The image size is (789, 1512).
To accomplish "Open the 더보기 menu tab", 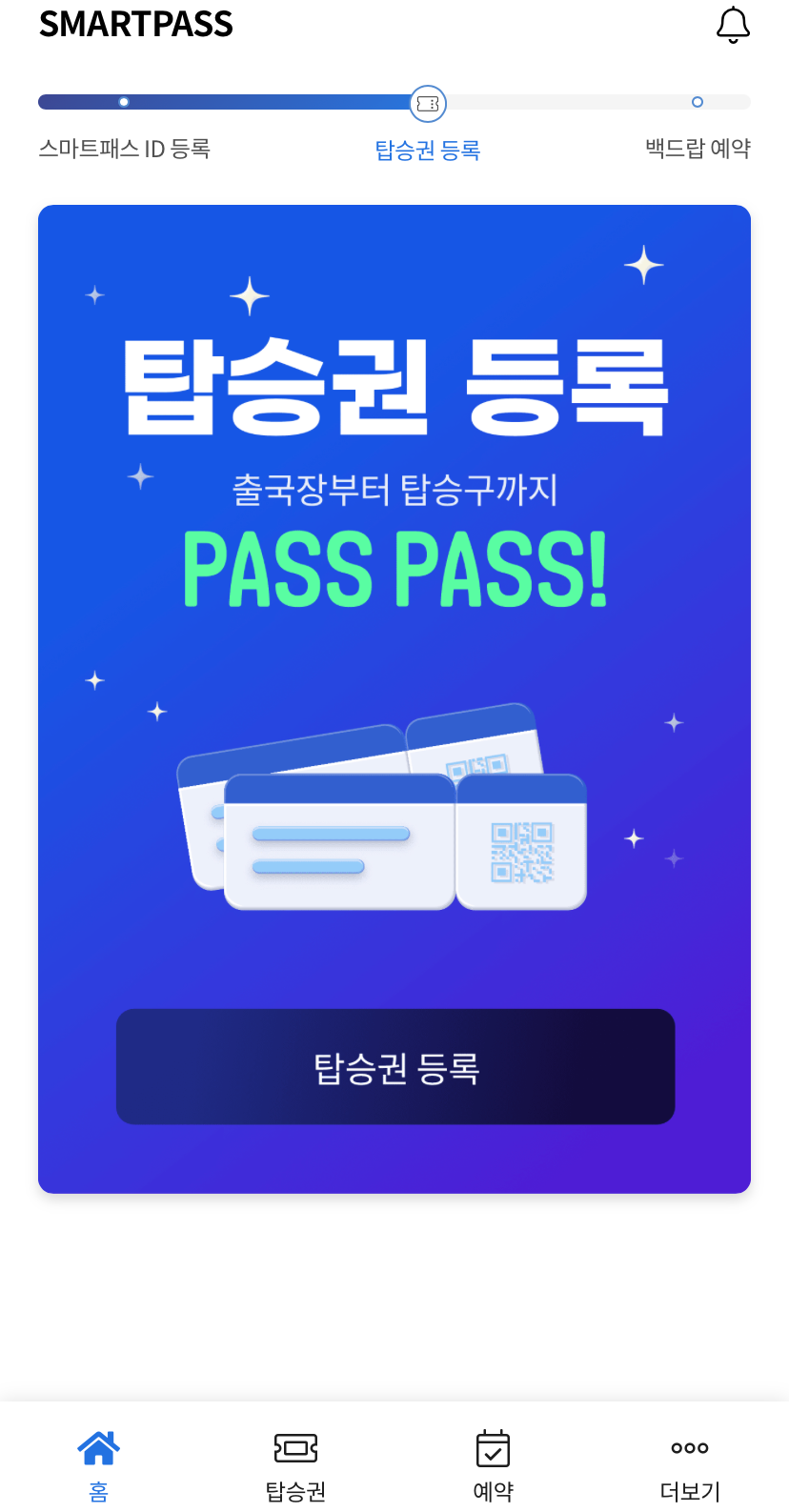I will click(x=690, y=1465).
